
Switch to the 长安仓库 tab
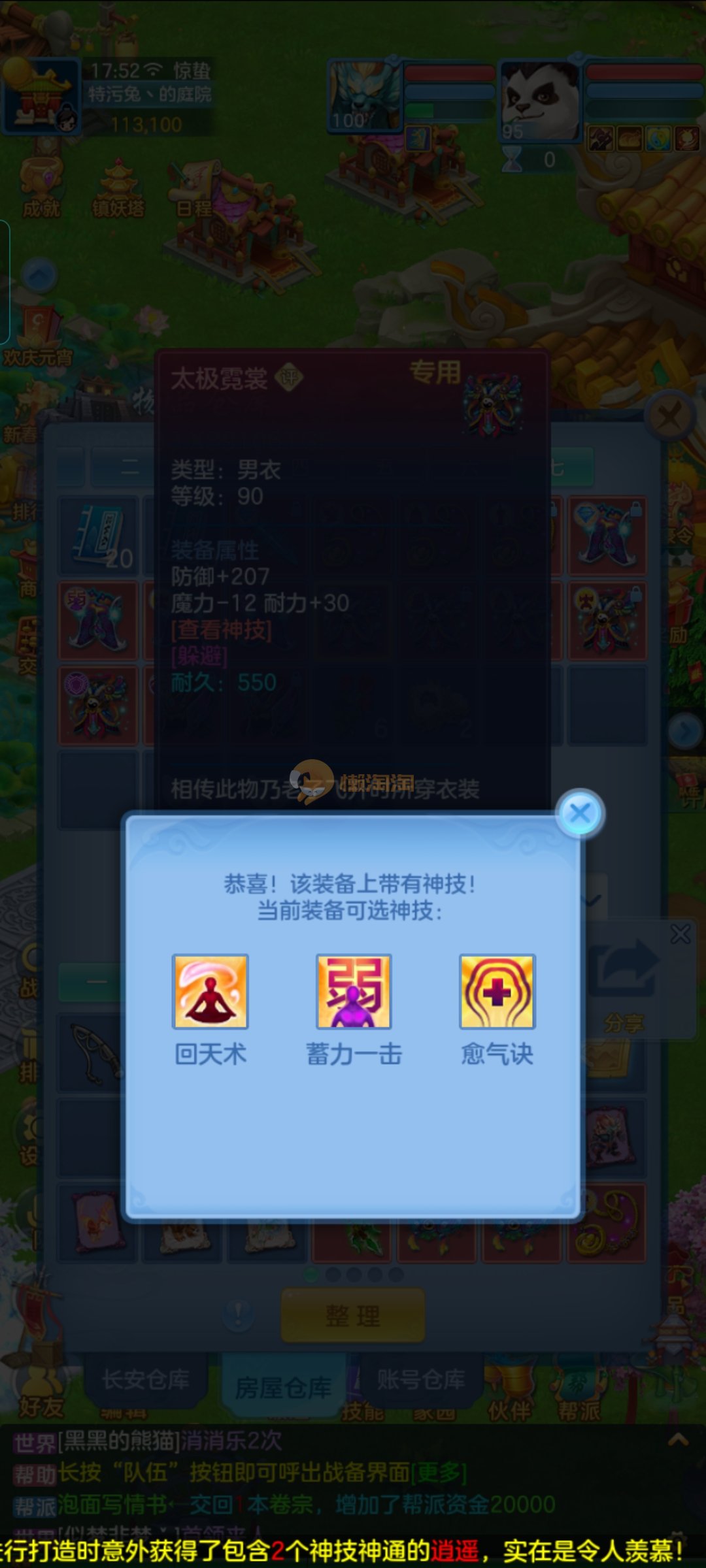coord(145,1380)
